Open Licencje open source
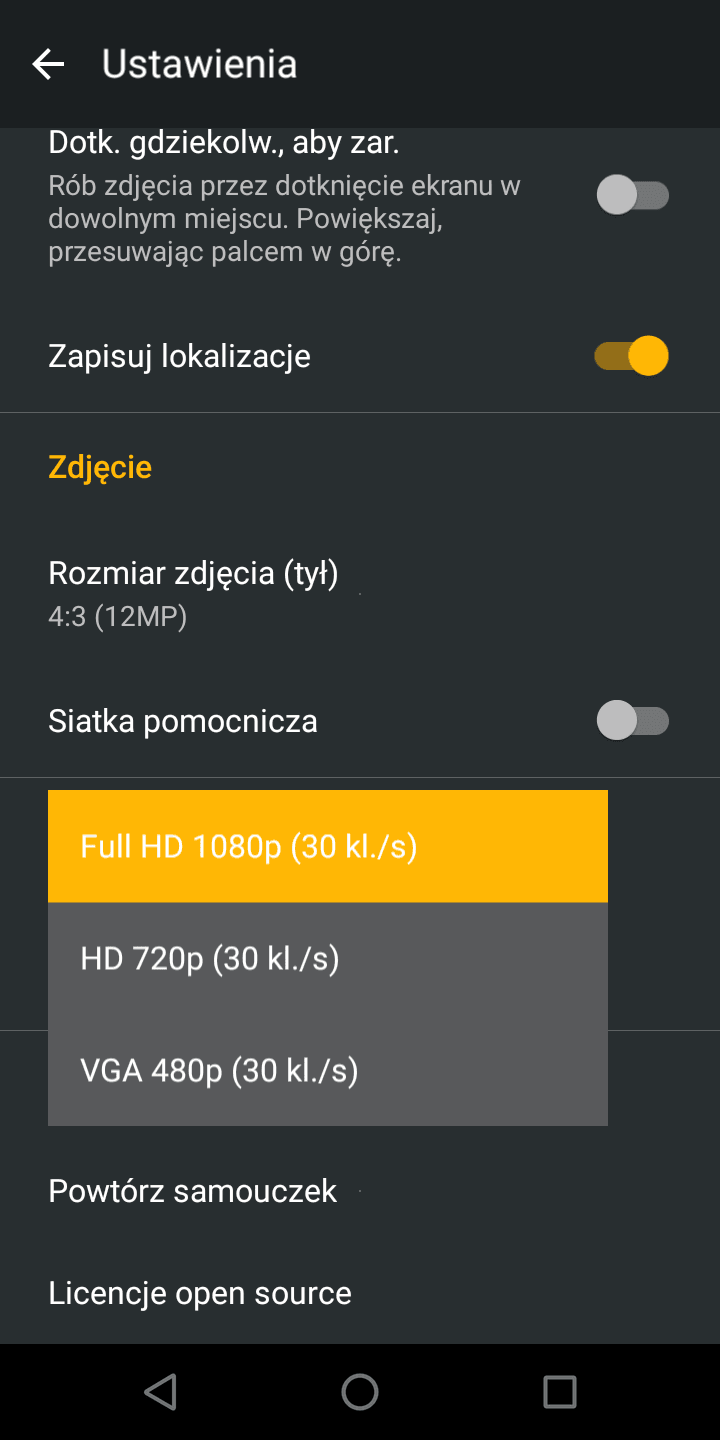The height and width of the screenshot is (1440, 720). point(360,1293)
